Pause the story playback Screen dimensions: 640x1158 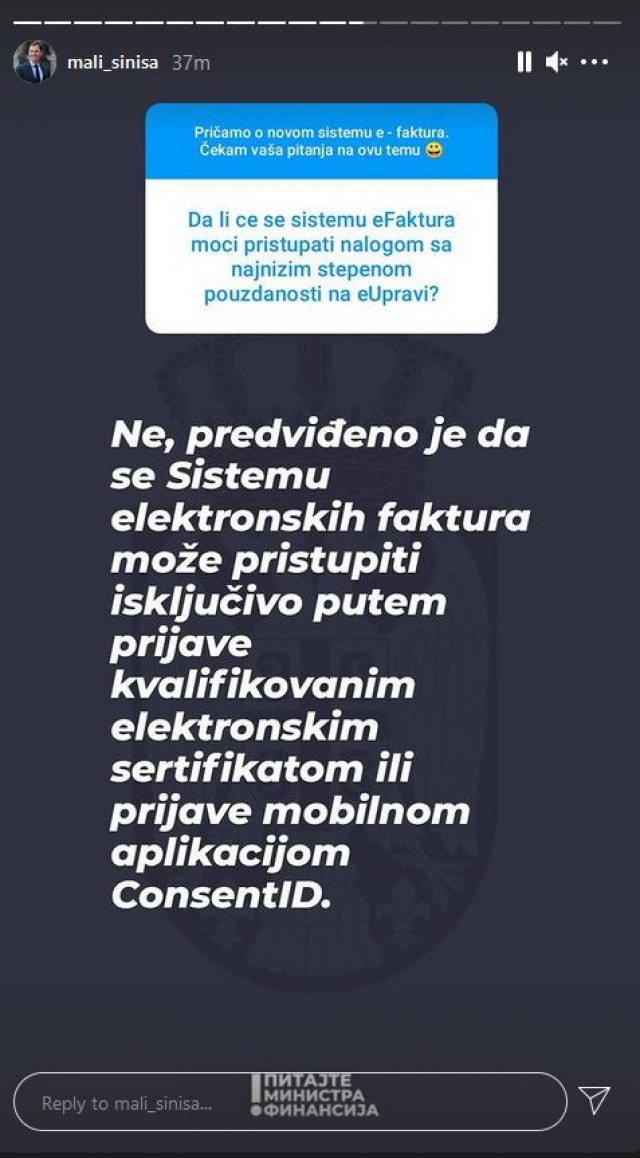[524, 62]
